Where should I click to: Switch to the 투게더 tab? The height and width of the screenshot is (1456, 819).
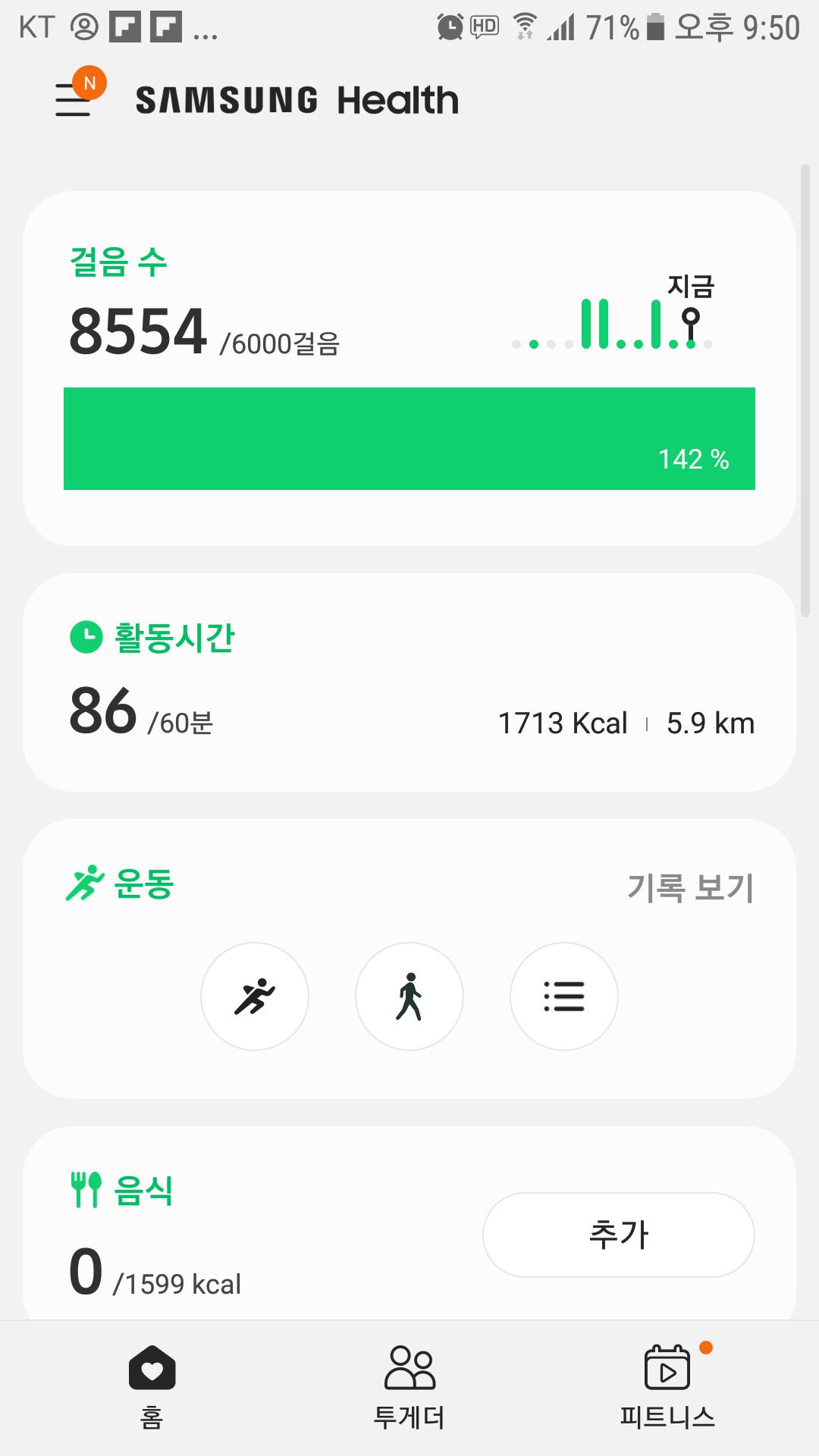pos(409,1386)
